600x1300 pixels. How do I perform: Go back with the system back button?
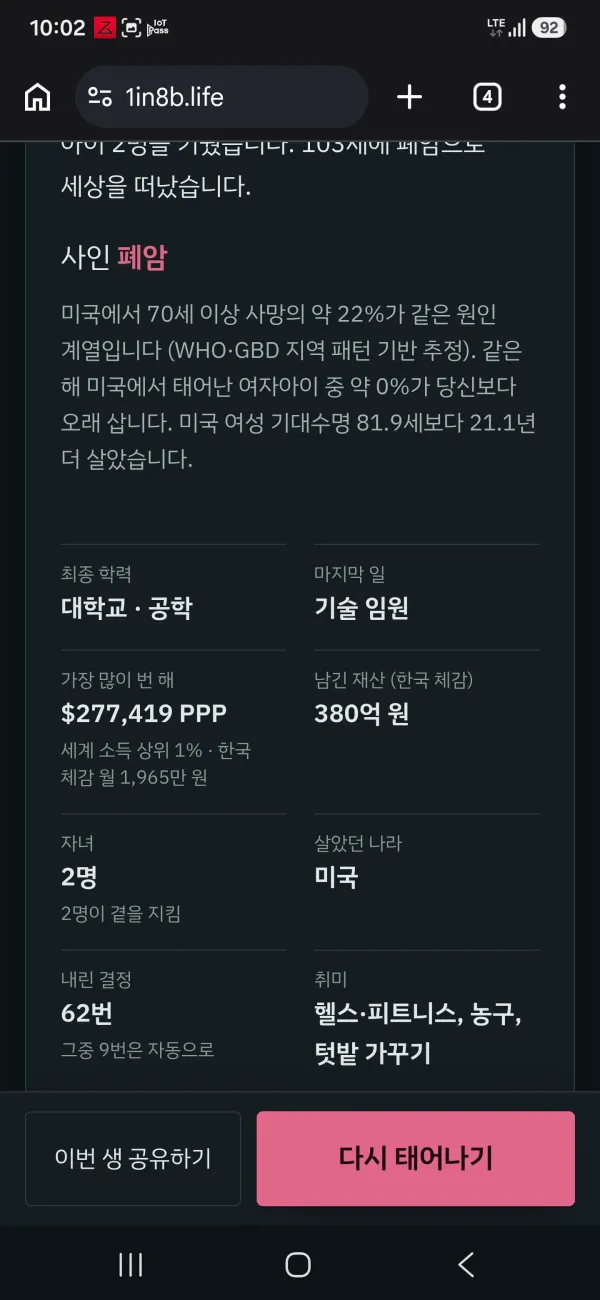(x=466, y=1265)
